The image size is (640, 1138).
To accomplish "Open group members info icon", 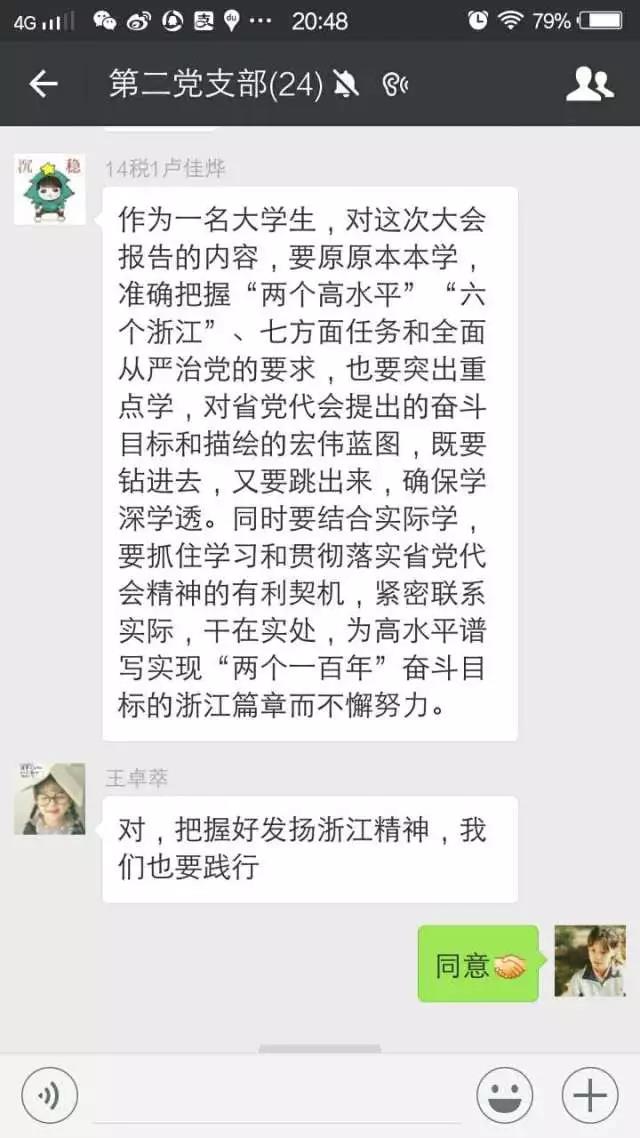I will tap(589, 84).
